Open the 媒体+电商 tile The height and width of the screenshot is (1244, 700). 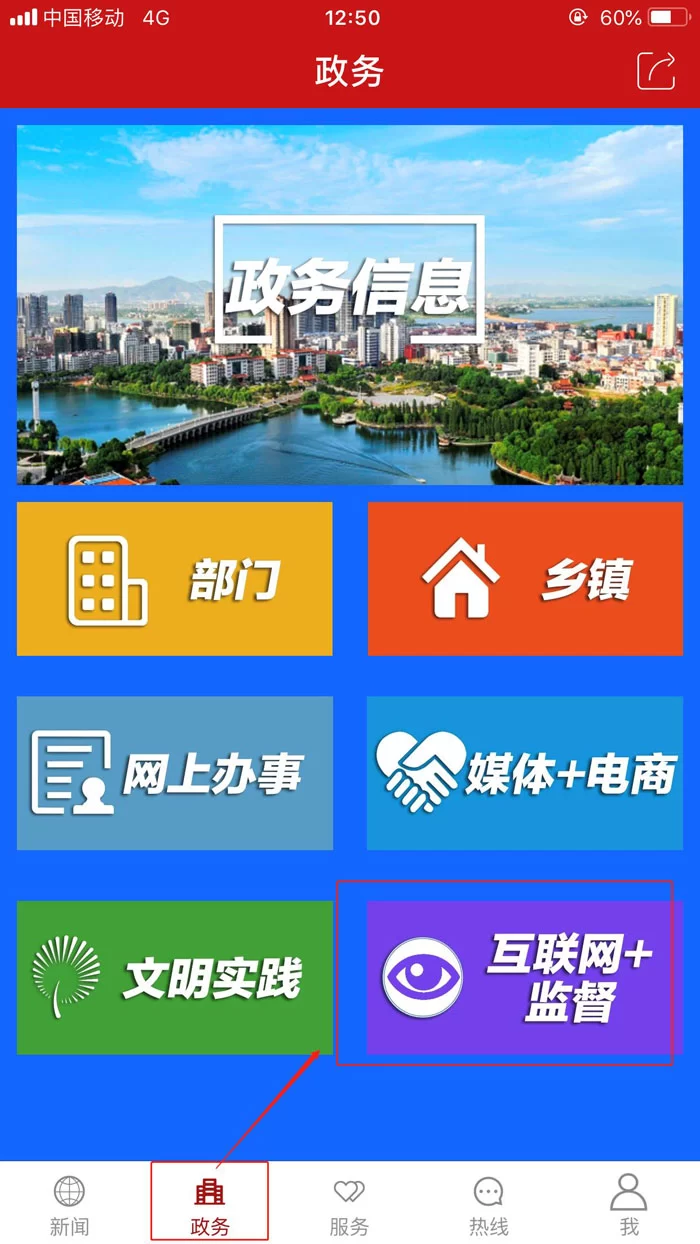pyautogui.click(x=525, y=773)
